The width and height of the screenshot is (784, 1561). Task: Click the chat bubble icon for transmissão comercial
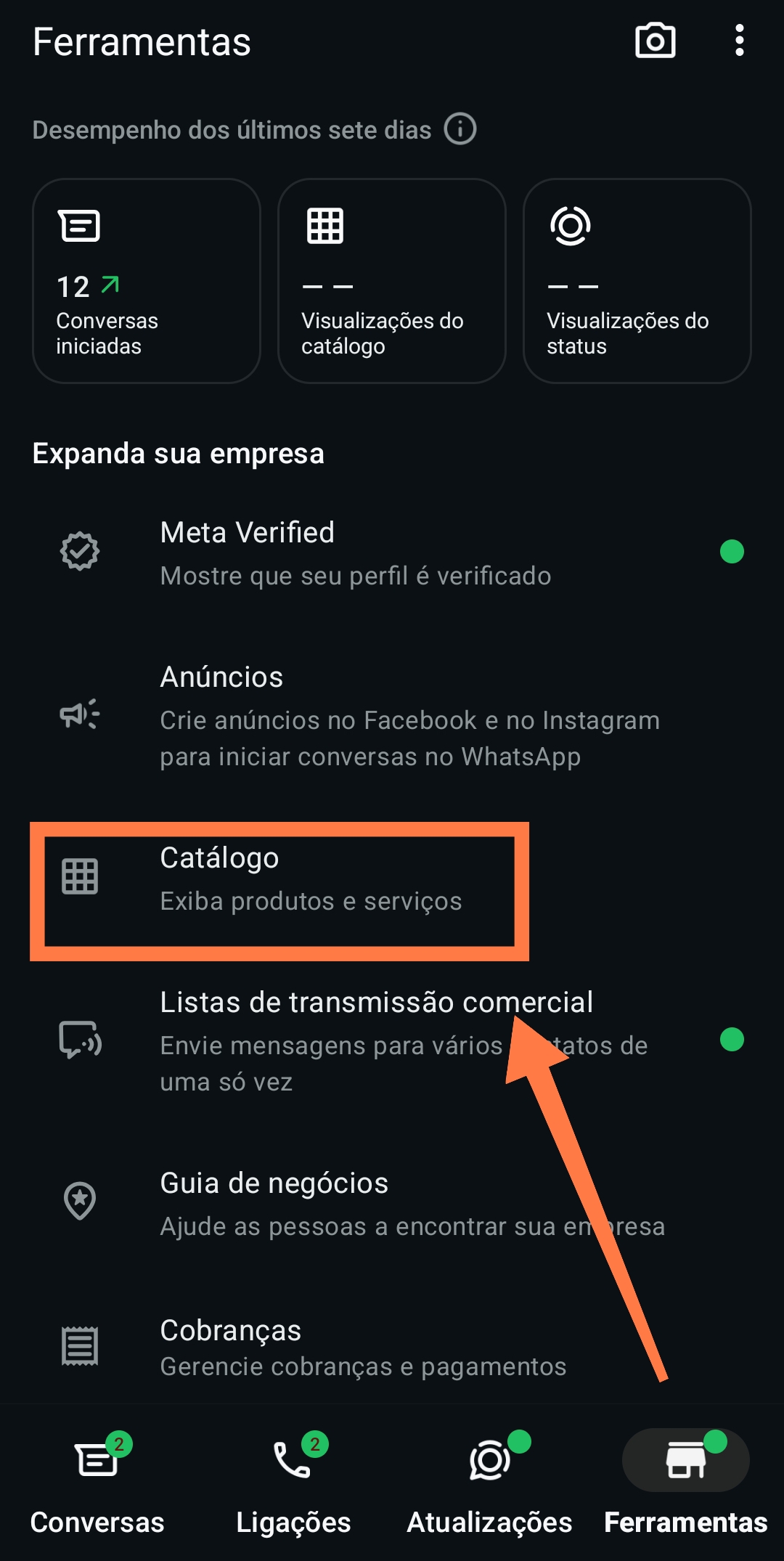pyautogui.click(x=78, y=1044)
